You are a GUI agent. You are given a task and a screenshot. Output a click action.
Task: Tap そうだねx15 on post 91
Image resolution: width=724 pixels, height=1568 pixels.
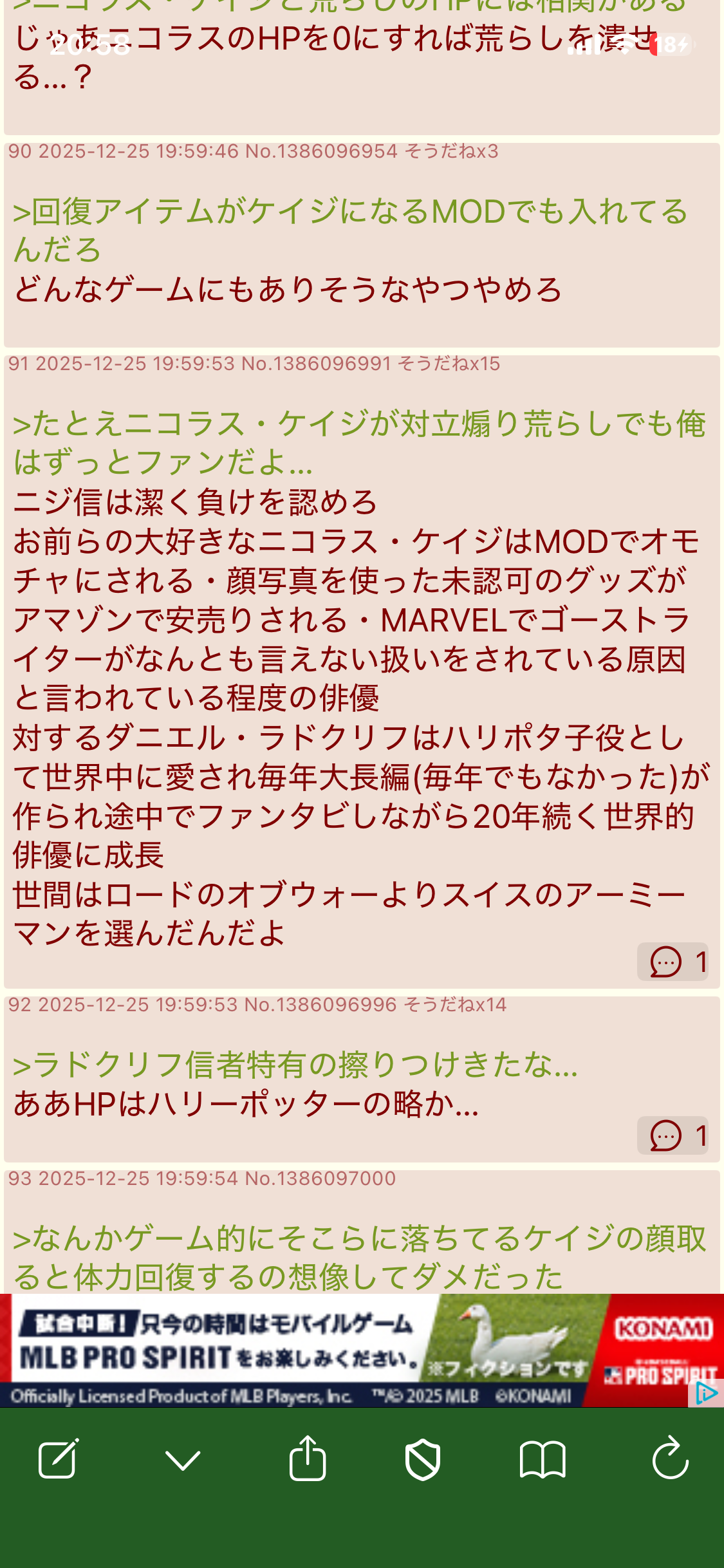pyautogui.click(x=449, y=364)
